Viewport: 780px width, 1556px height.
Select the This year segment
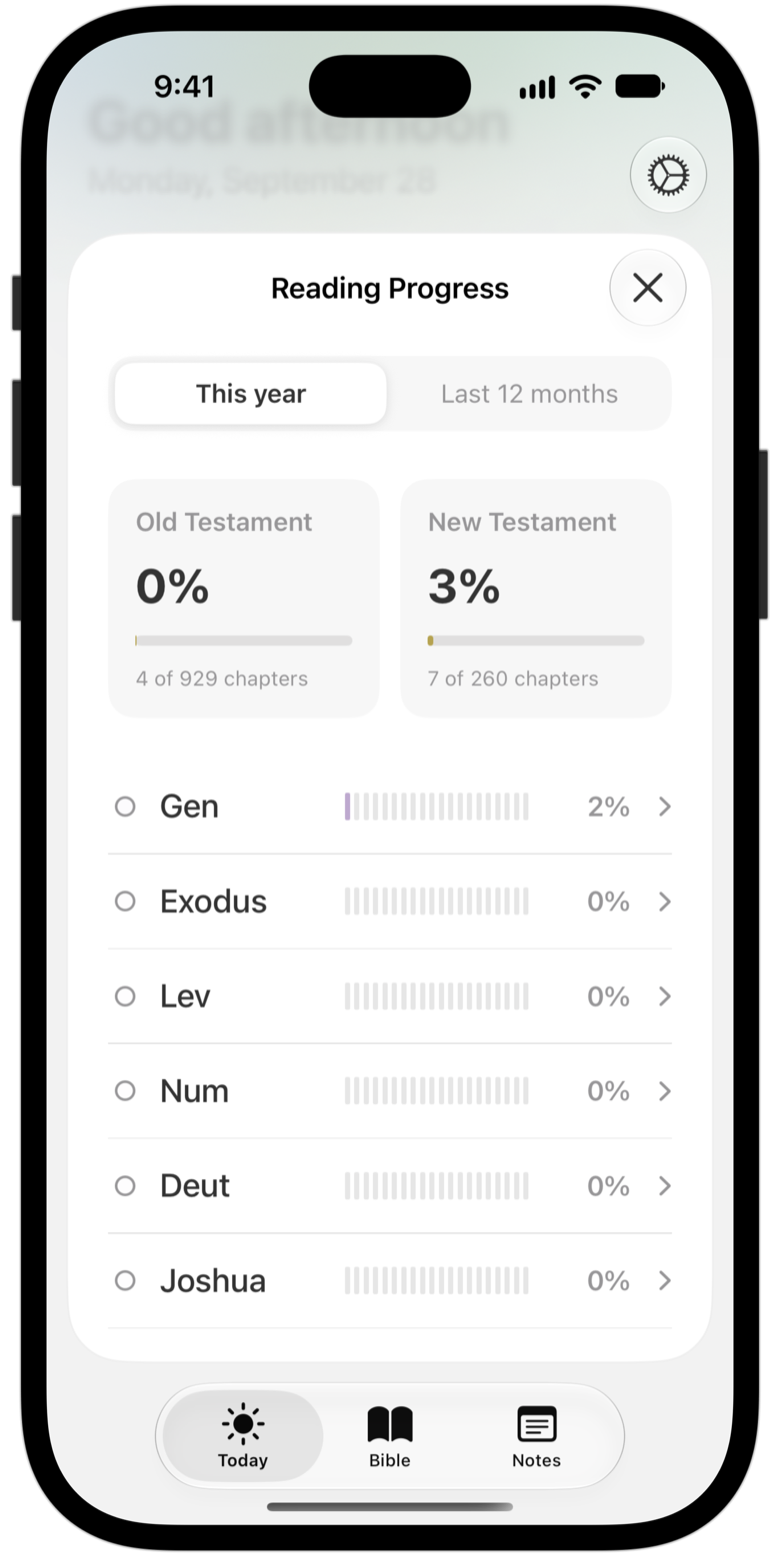tap(251, 394)
